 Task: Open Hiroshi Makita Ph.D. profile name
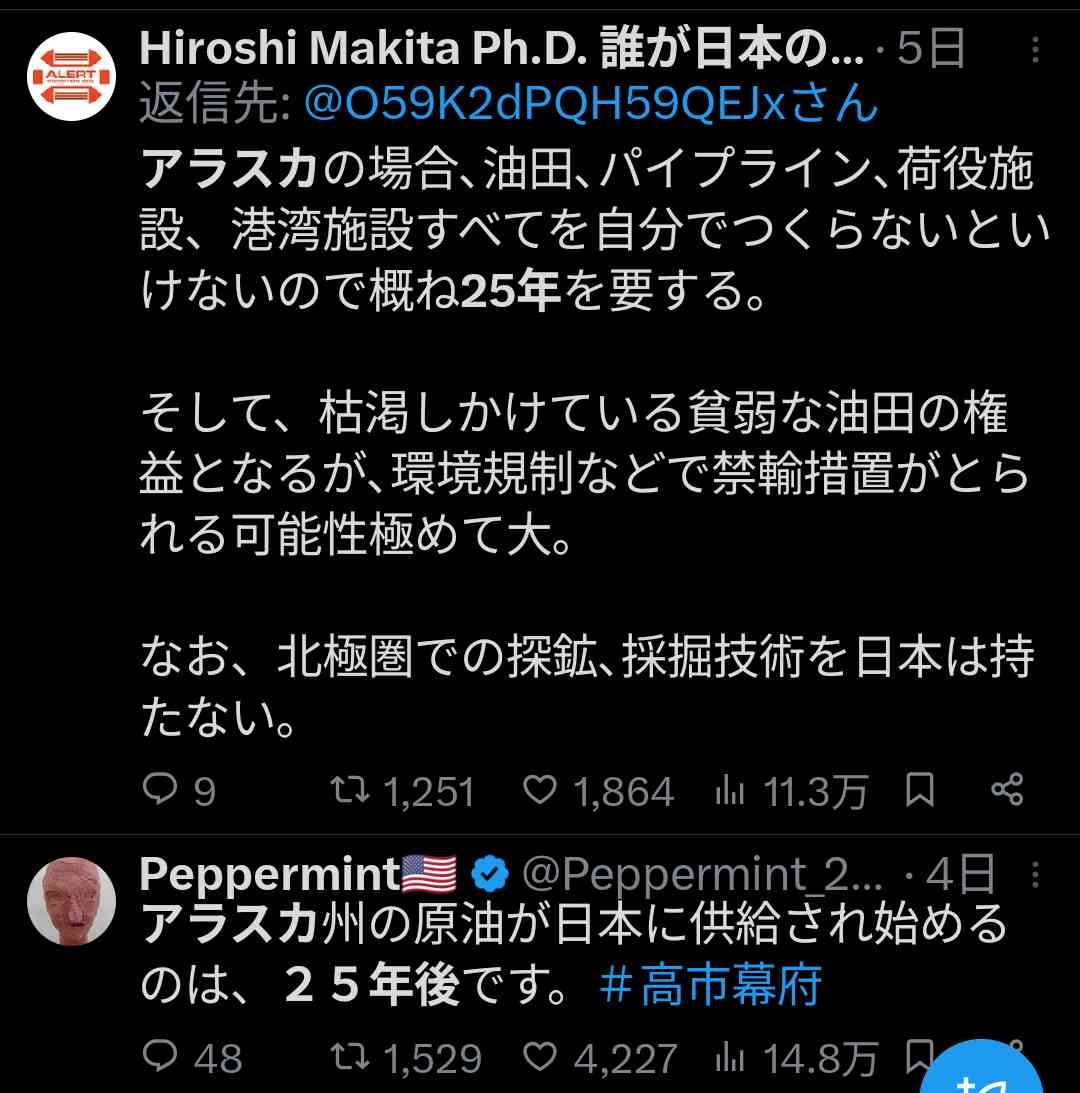(500, 46)
